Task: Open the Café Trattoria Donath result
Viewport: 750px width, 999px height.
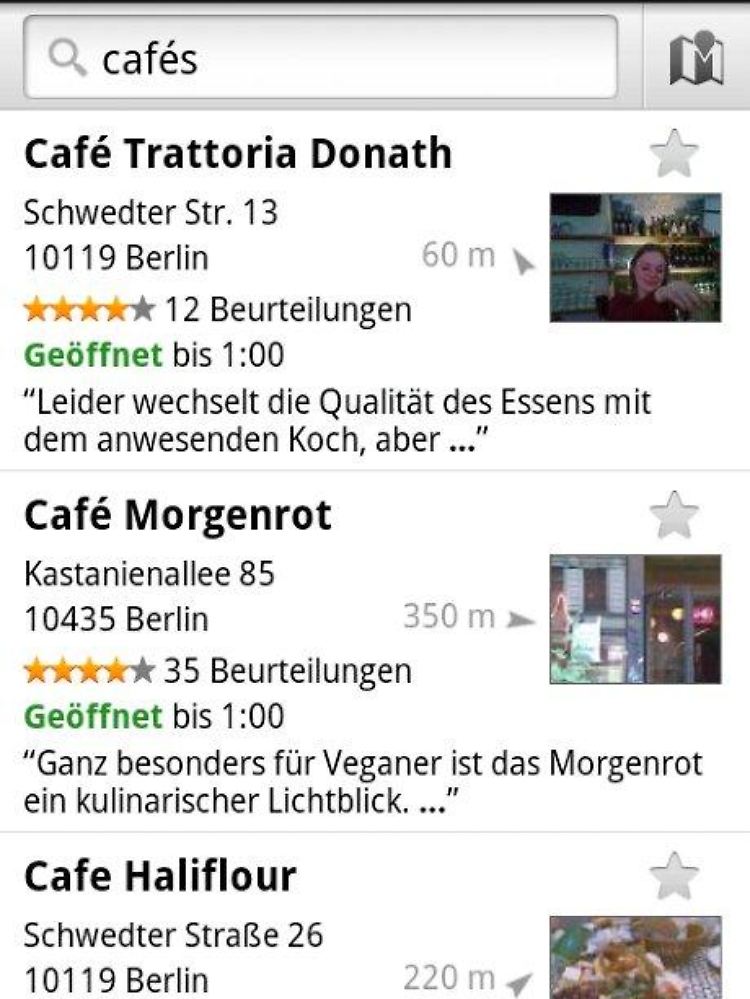Action: pos(237,155)
